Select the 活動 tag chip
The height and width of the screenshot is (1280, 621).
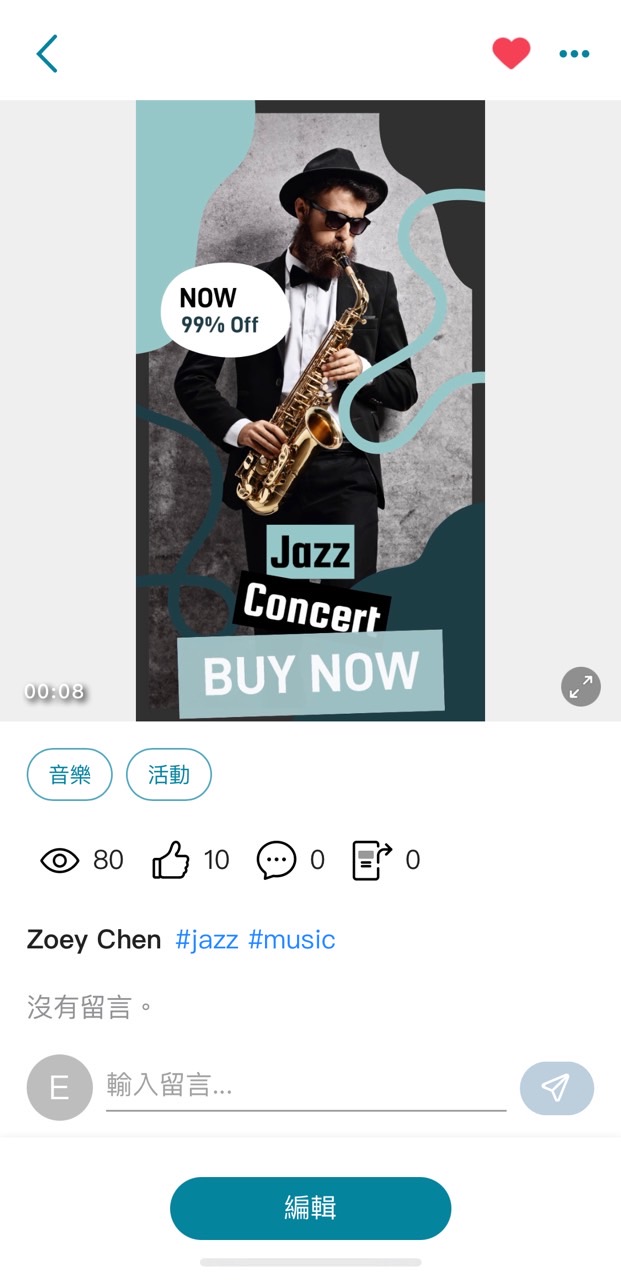(x=169, y=775)
